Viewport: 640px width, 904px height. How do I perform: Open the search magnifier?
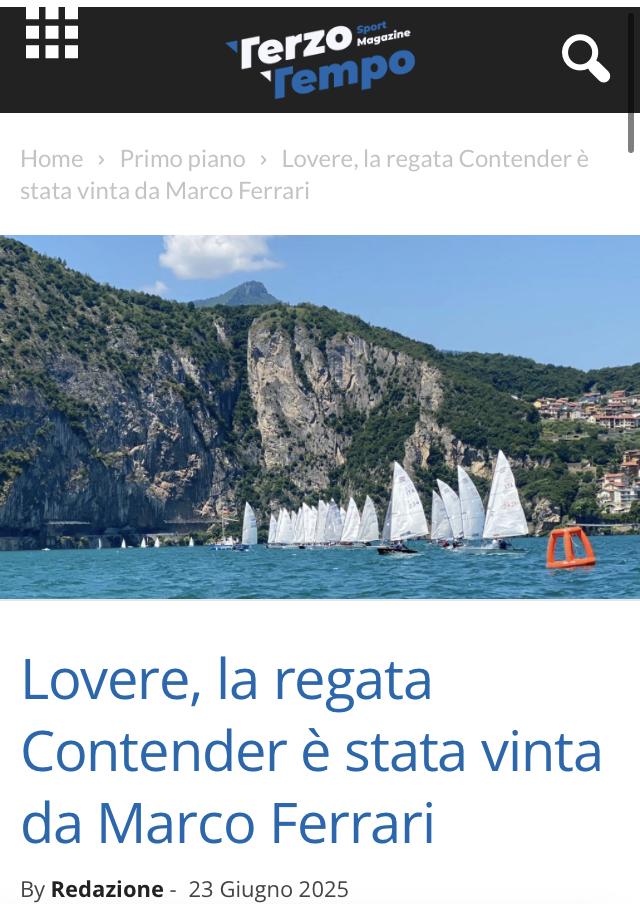pyautogui.click(x=585, y=58)
